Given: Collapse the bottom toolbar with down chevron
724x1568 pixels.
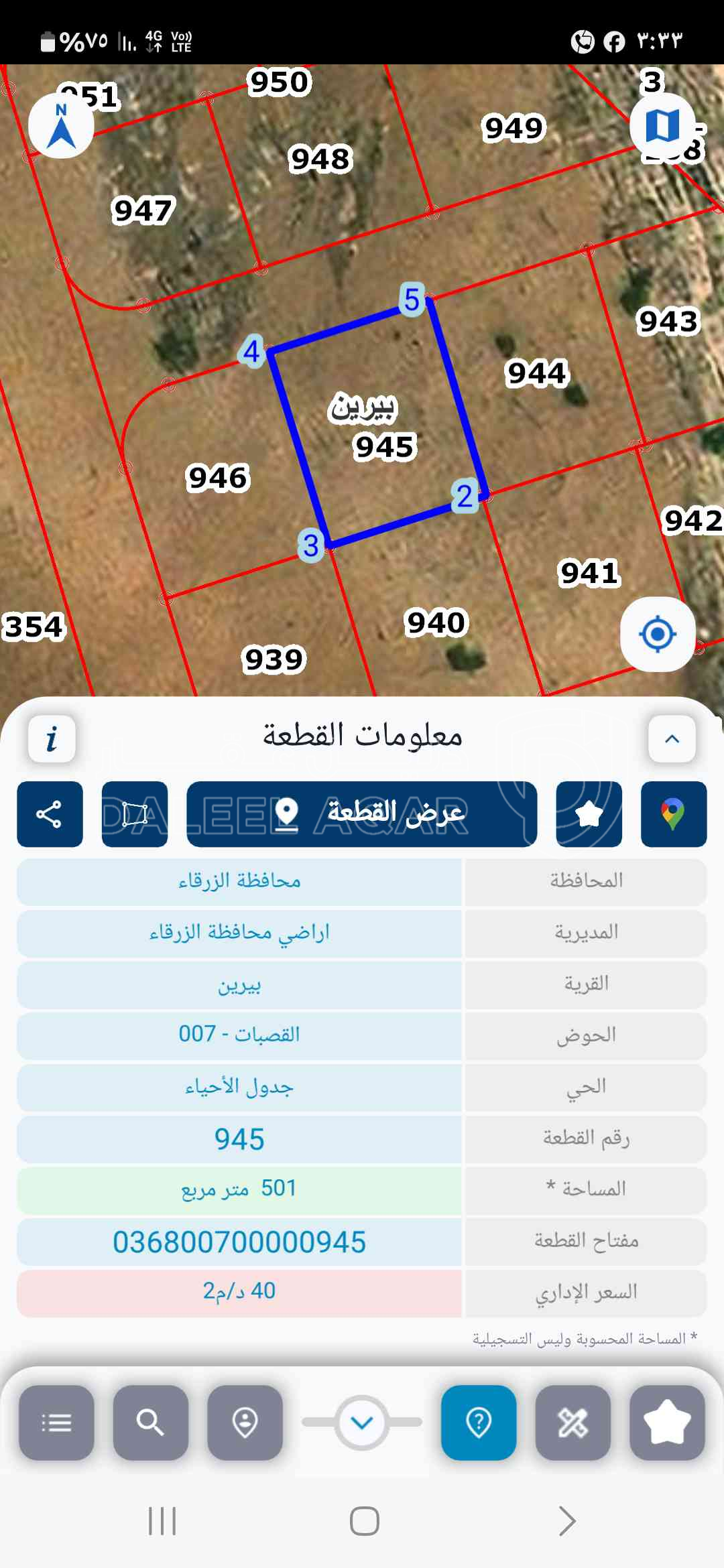Looking at the screenshot, I should 362,1422.
